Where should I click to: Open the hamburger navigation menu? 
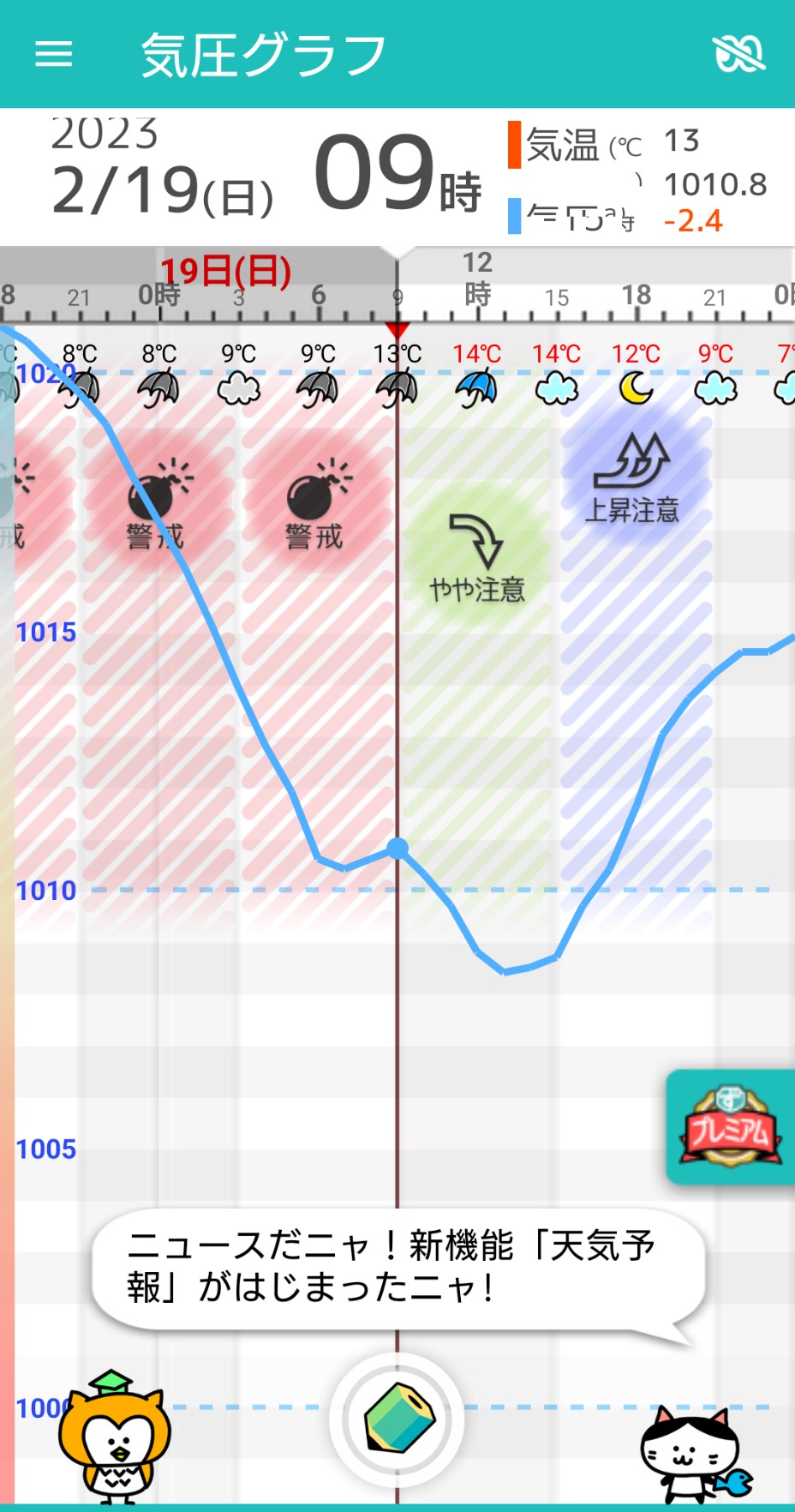(x=53, y=54)
